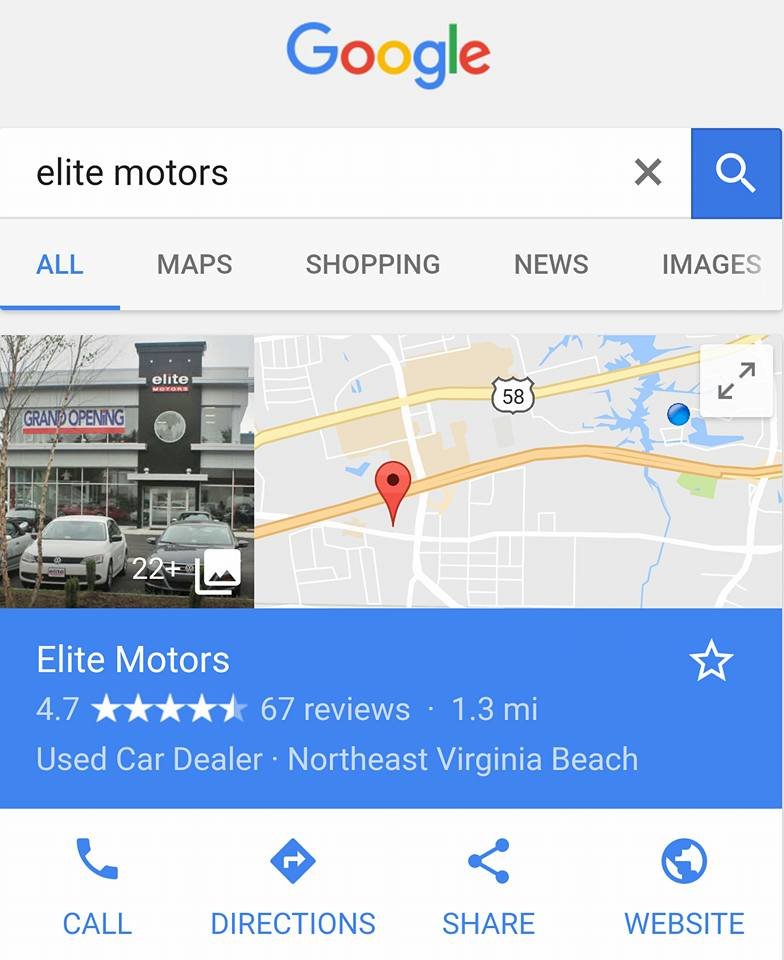Image resolution: width=784 pixels, height=960 pixels.
Task: Open the SHOPPING tab
Action: pos(372,264)
